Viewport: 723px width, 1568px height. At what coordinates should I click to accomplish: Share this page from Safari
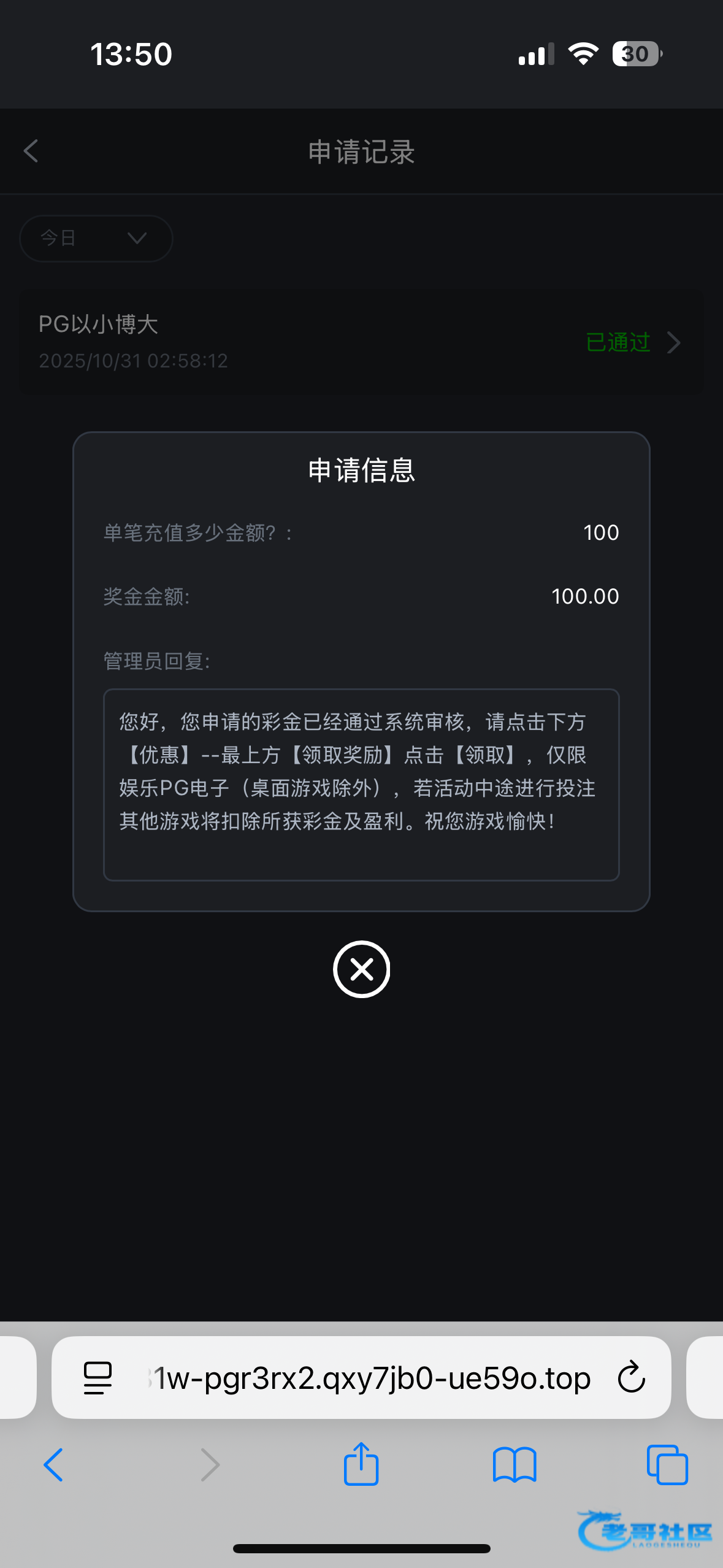(x=361, y=1464)
